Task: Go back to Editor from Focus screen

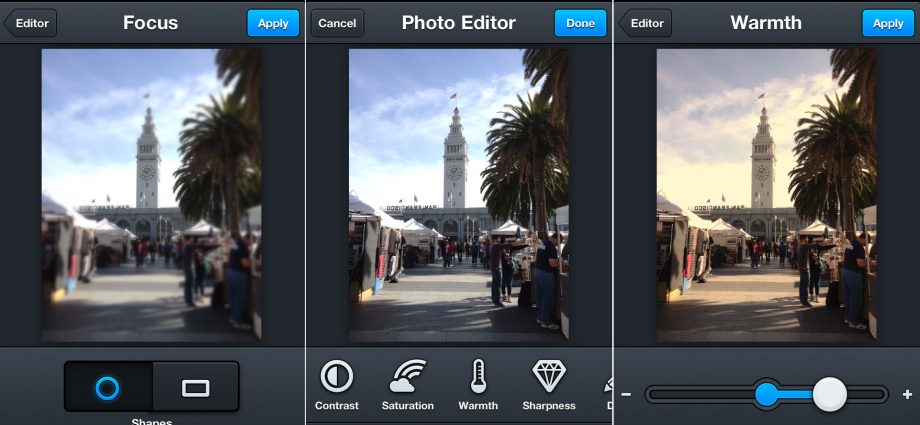Action: [x=31, y=22]
